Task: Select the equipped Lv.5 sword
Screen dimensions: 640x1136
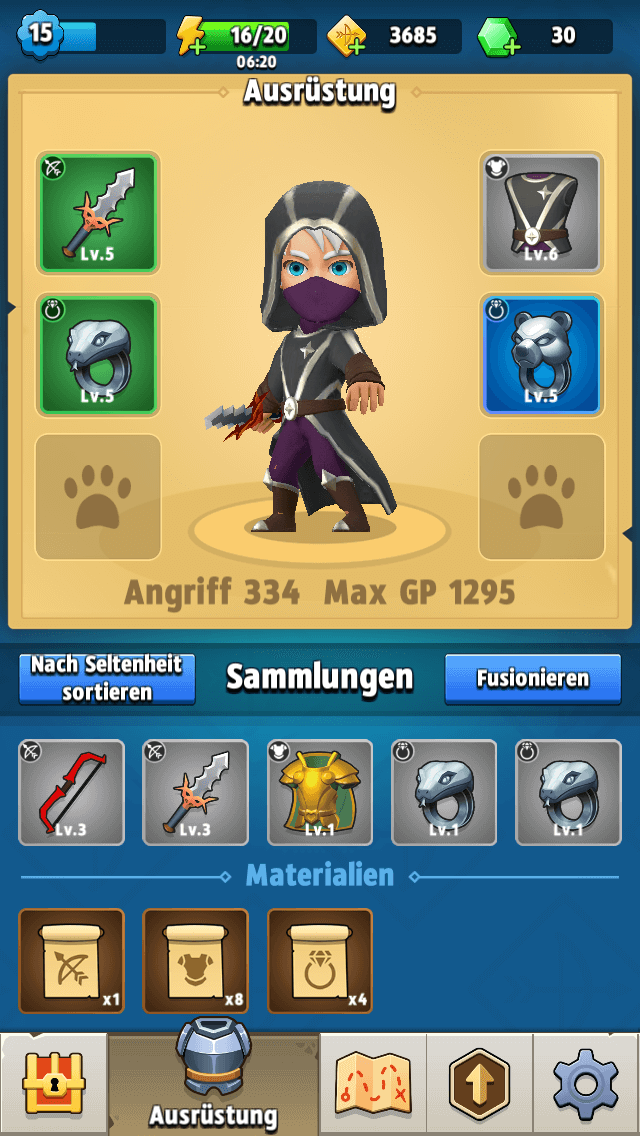Action: coord(98,213)
